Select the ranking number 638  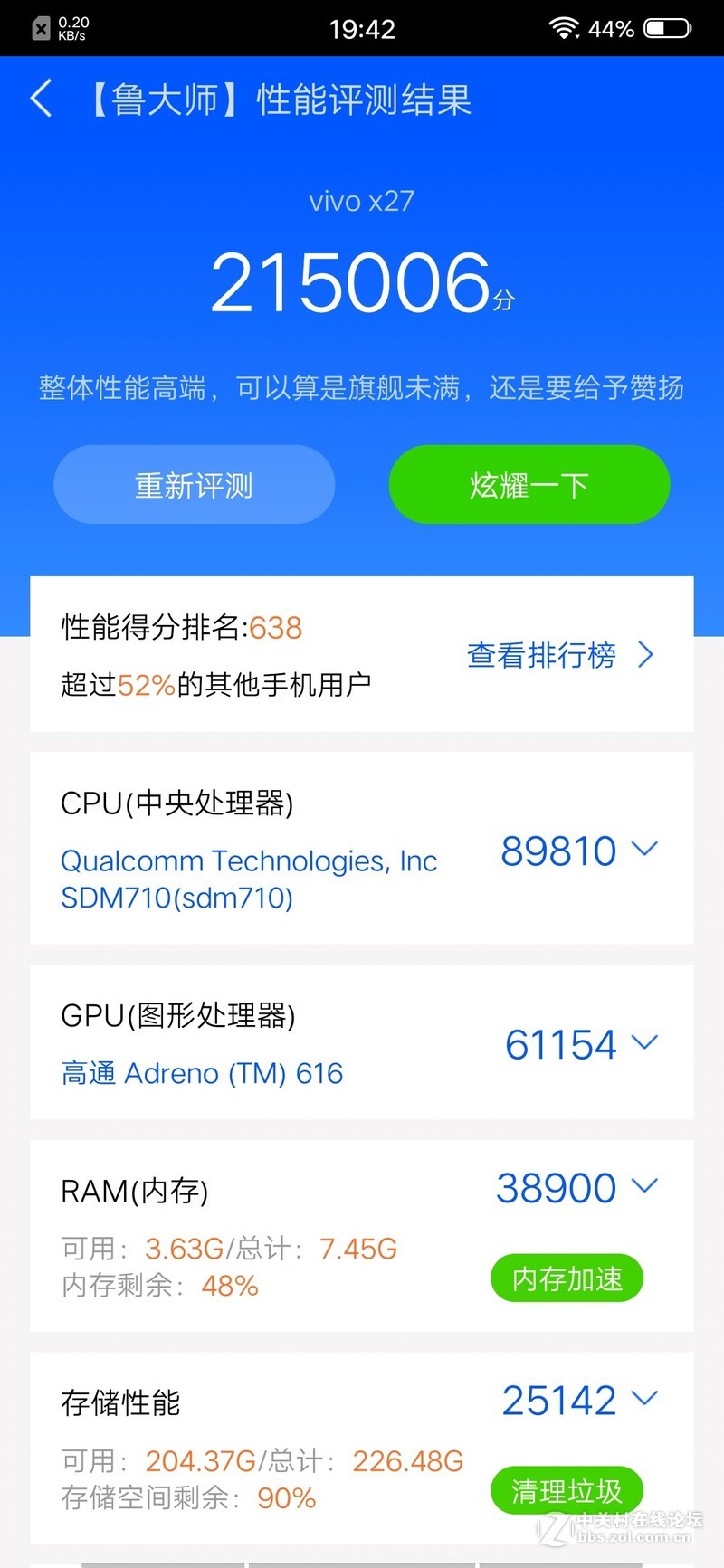point(277,628)
